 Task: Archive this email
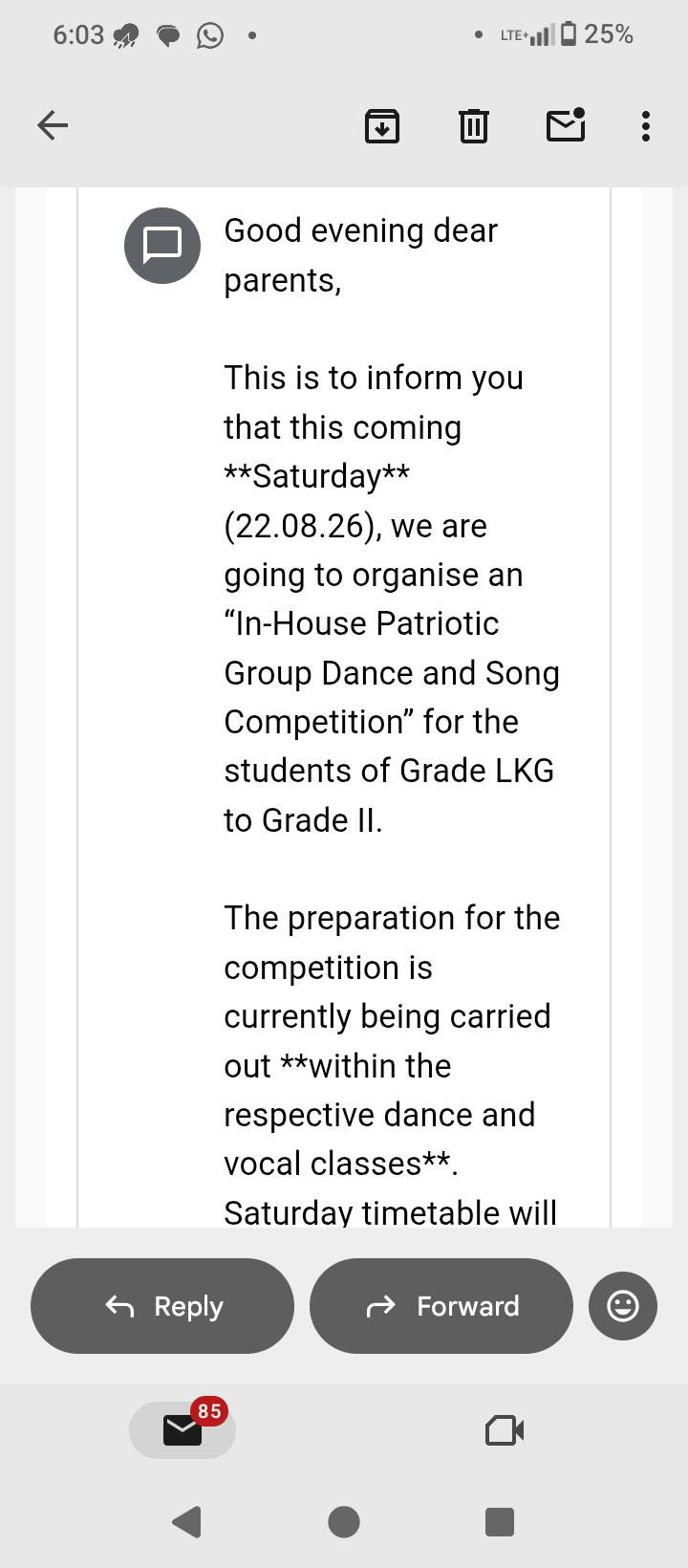(x=382, y=125)
